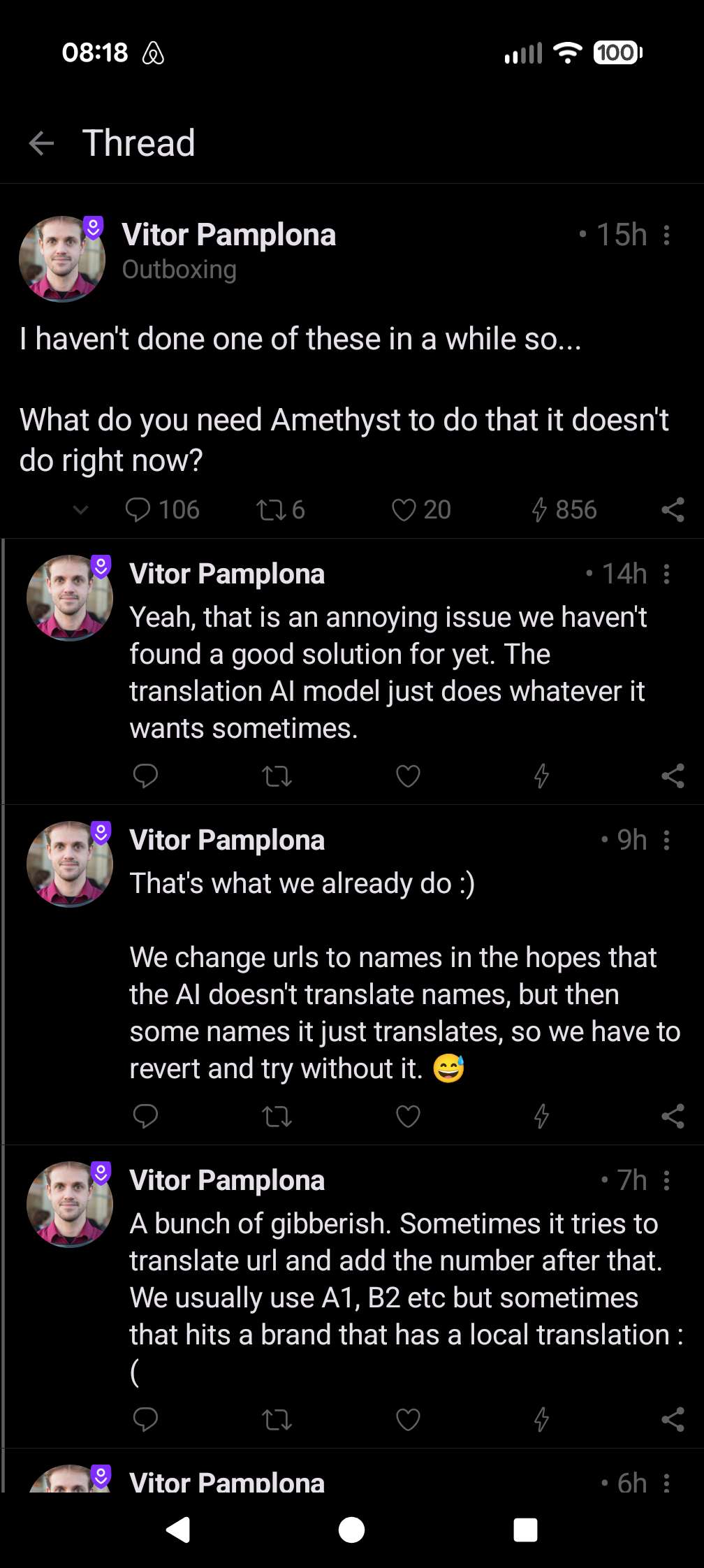Check the battery indicator at 100
The height and width of the screenshot is (1568, 704).
(617, 54)
